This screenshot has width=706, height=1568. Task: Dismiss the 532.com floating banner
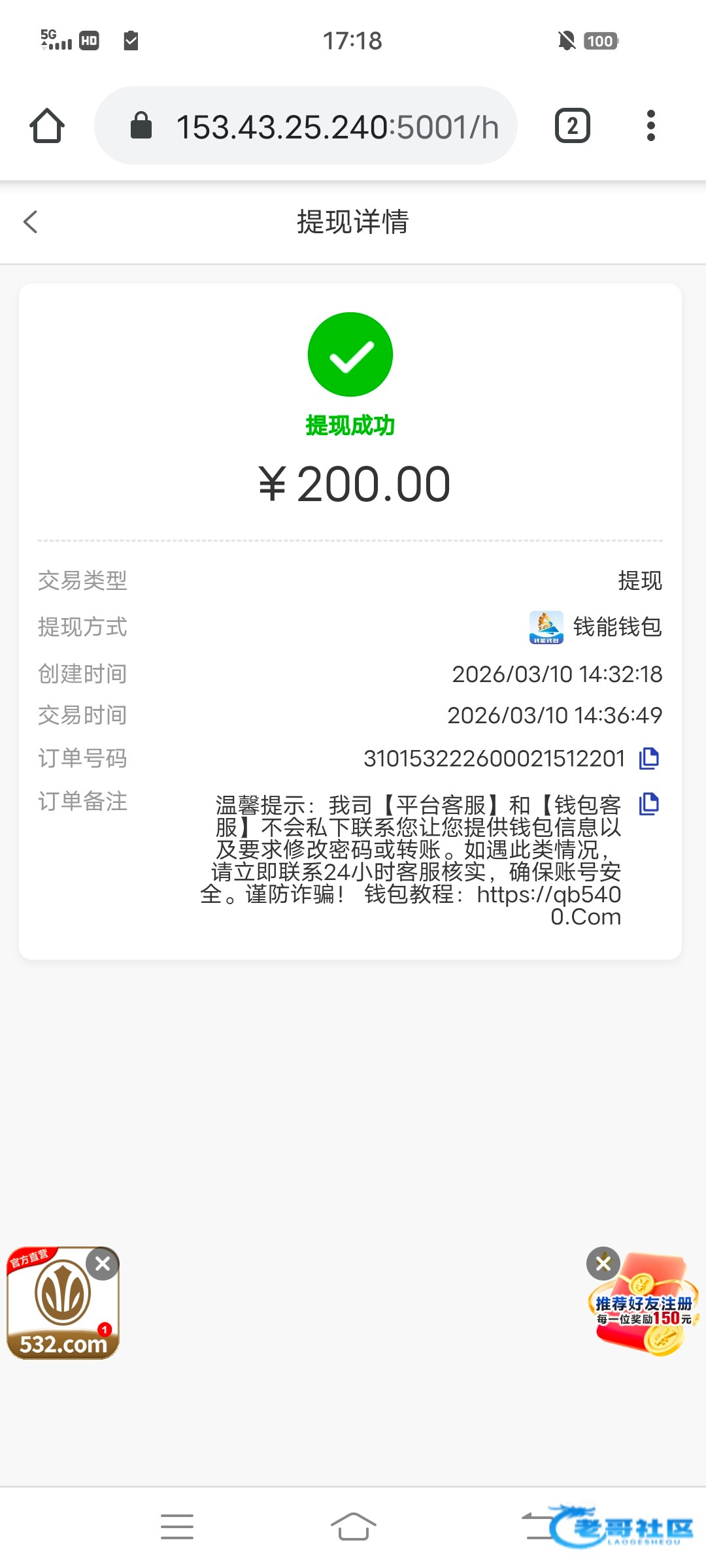[x=103, y=1264]
